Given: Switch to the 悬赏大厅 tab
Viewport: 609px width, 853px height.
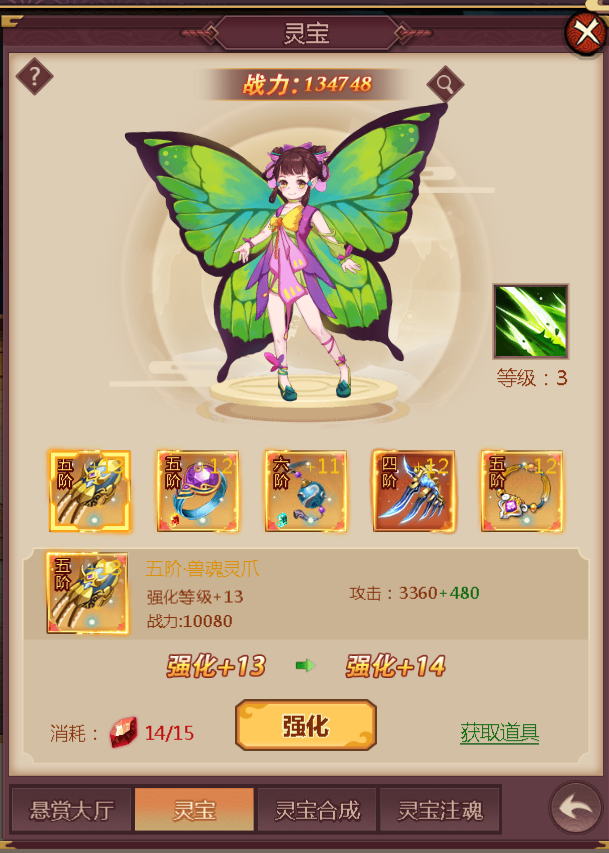Looking at the screenshot, I should point(70,810).
